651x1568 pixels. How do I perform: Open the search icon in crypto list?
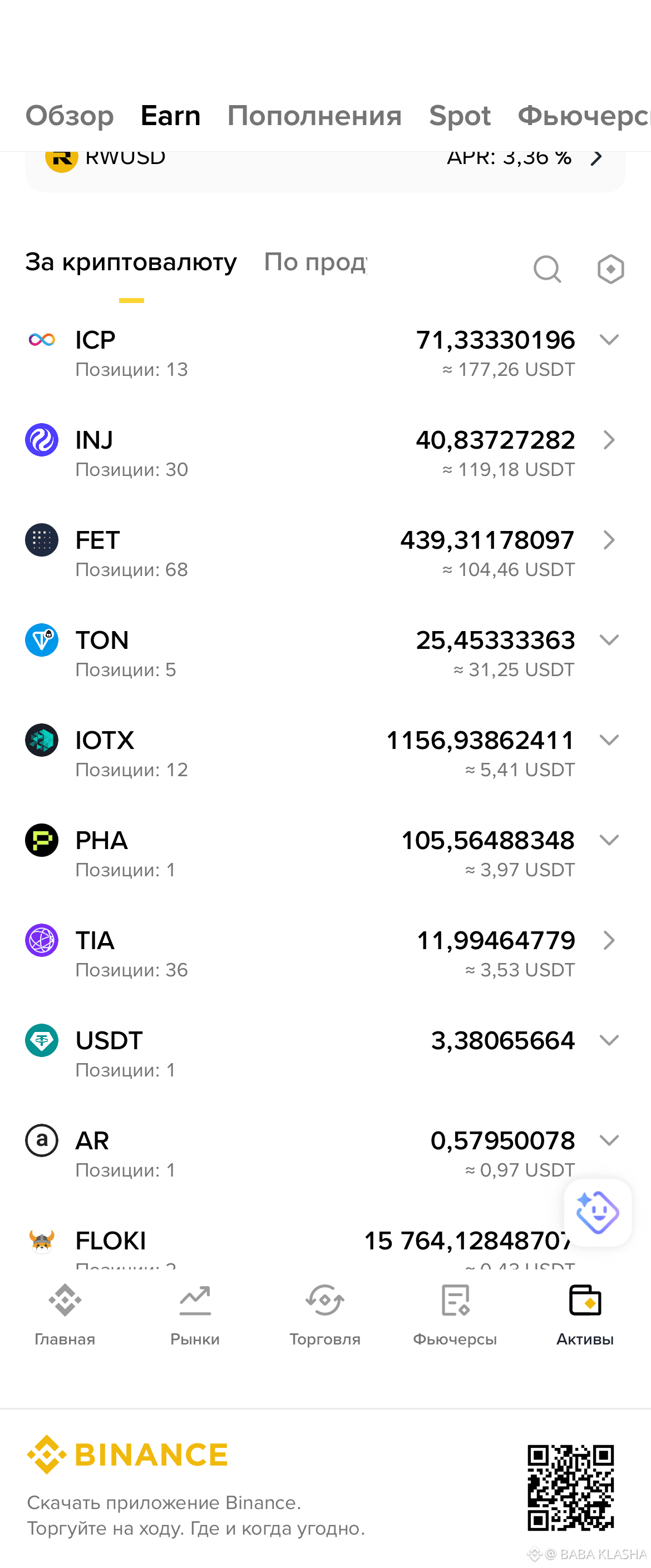tap(547, 269)
